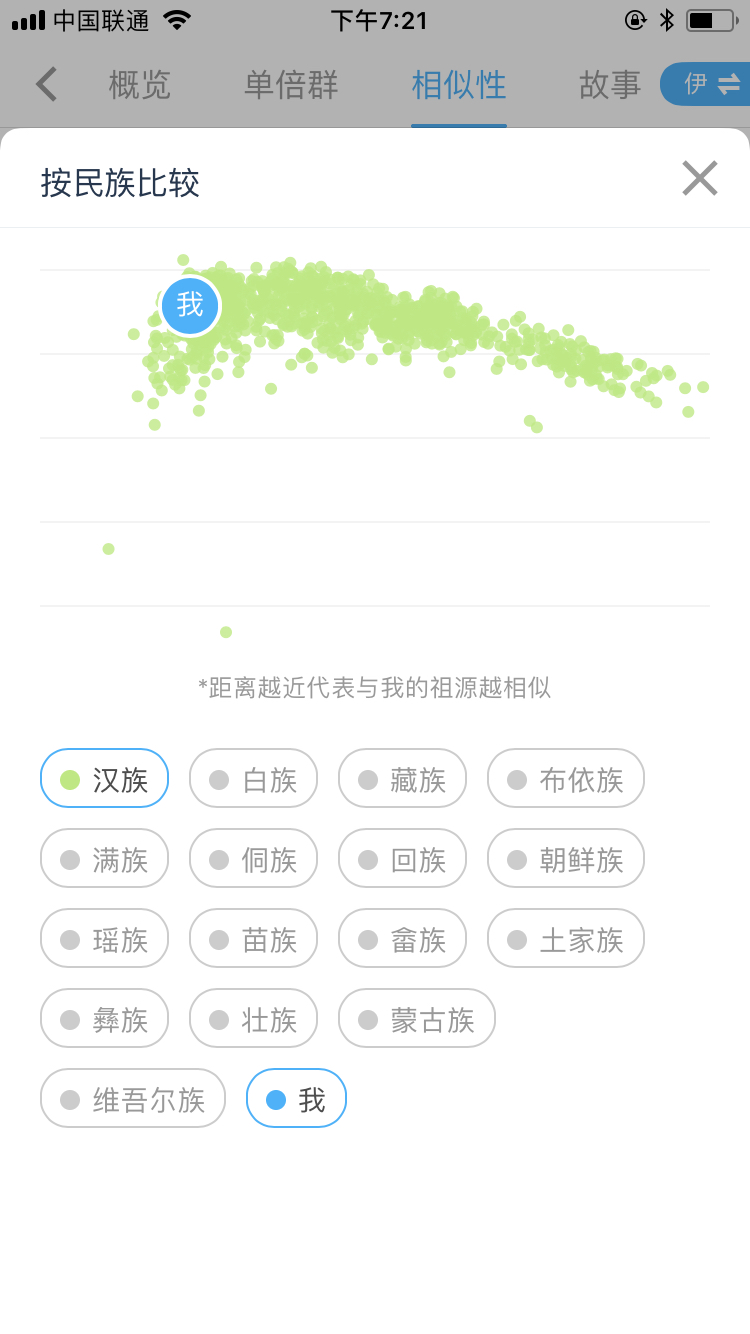This screenshot has height=1334, width=750.
Task: Turn on the 侗族 chip
Action: pos(253,858)
